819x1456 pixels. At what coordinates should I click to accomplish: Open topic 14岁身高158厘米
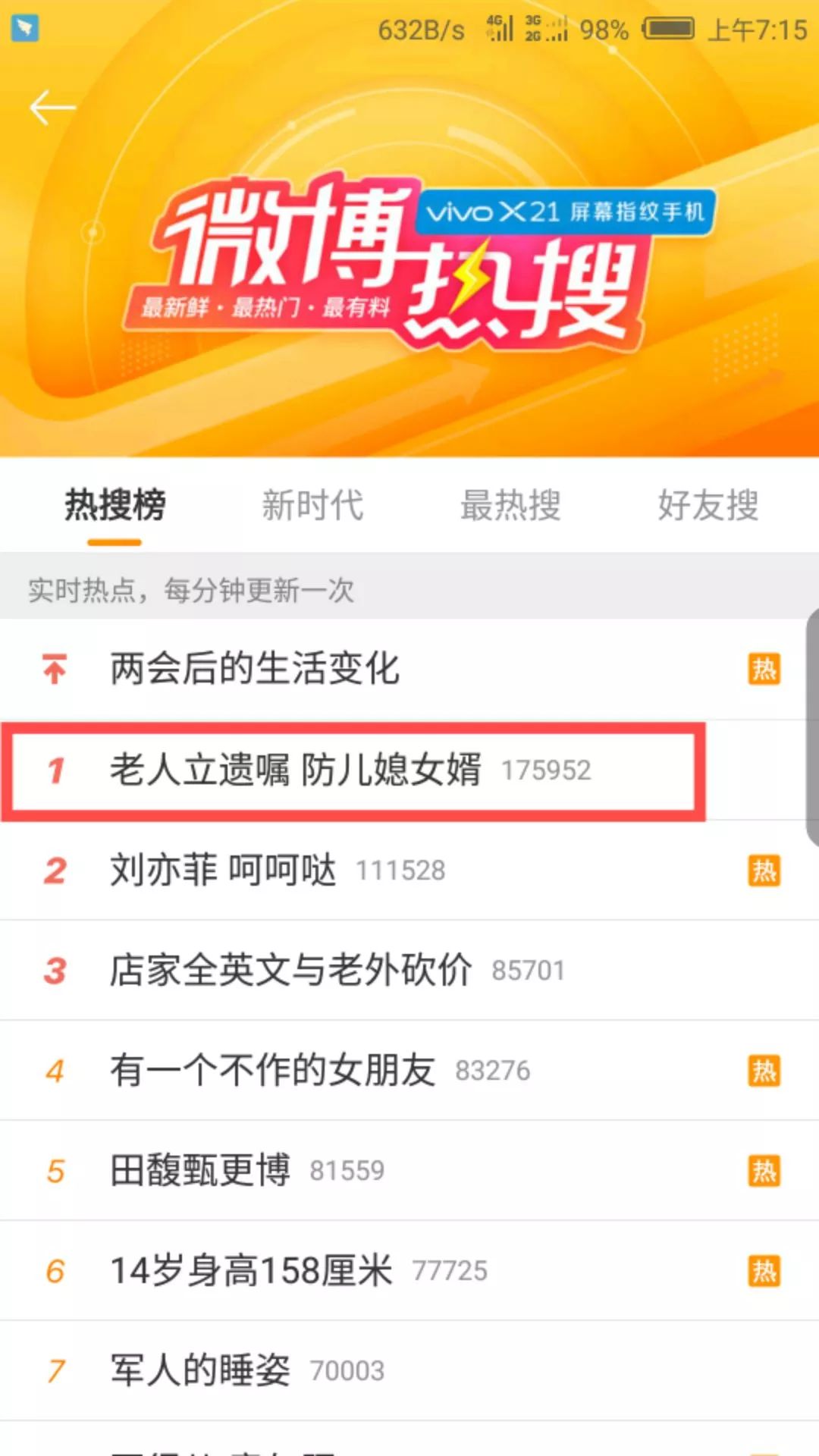pos(251,1270)
